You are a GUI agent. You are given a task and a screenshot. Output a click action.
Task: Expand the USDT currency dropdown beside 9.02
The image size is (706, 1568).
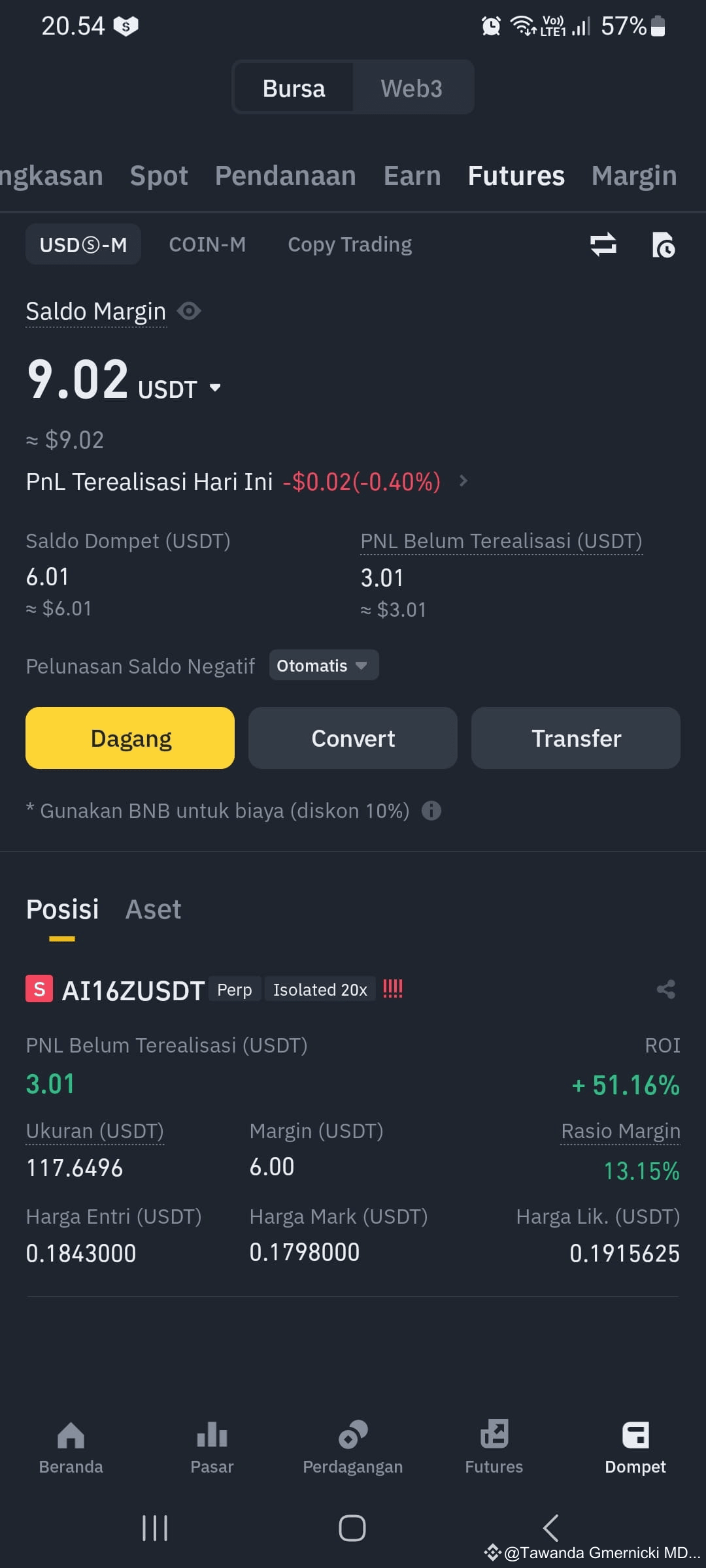click(216, 387)
